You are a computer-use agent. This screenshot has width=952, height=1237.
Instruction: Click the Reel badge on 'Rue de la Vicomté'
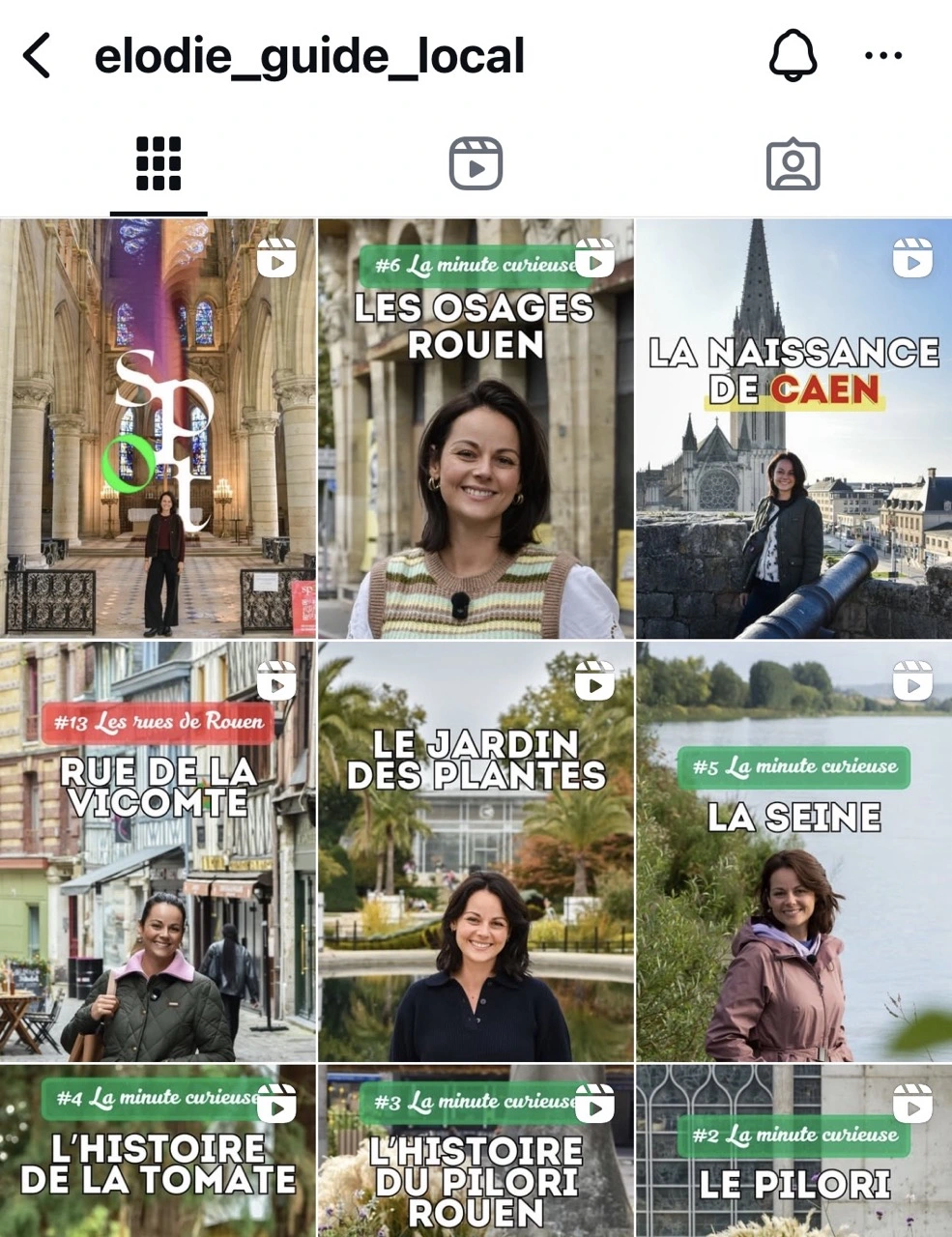[x=276, y=680]
